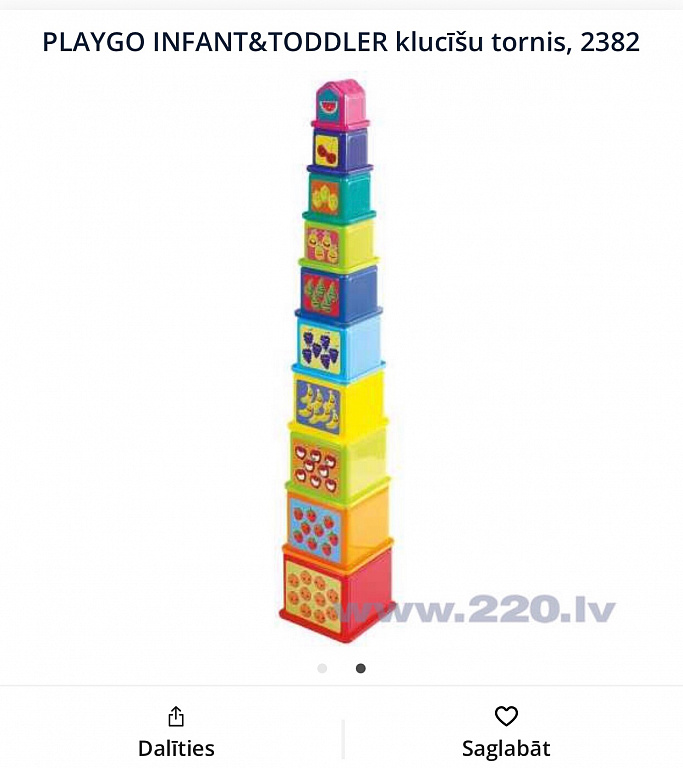Open the stacking tower product image
This screenshot has height=768, width=683.
coord(338,360)
